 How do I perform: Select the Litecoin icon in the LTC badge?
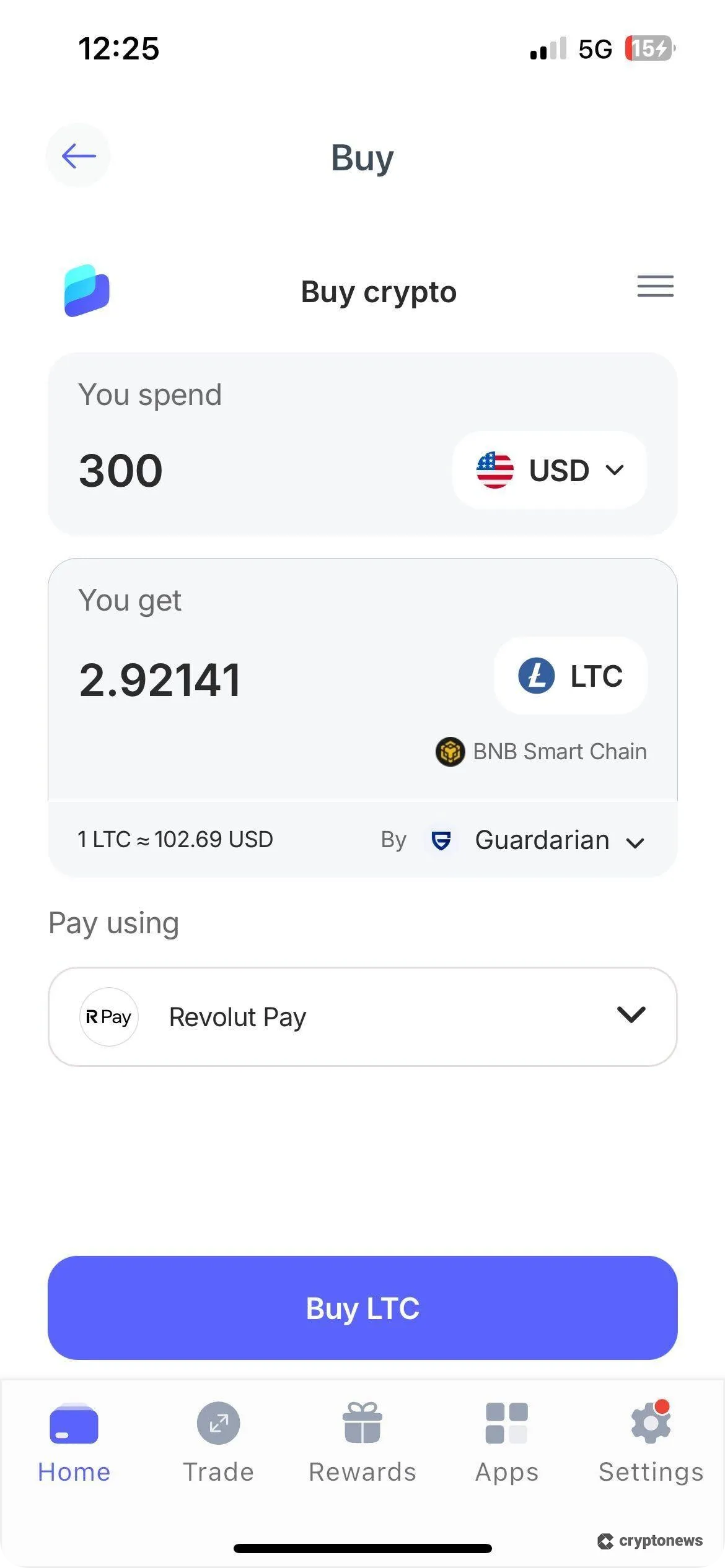pyautogui.click(x=537, y=676)
